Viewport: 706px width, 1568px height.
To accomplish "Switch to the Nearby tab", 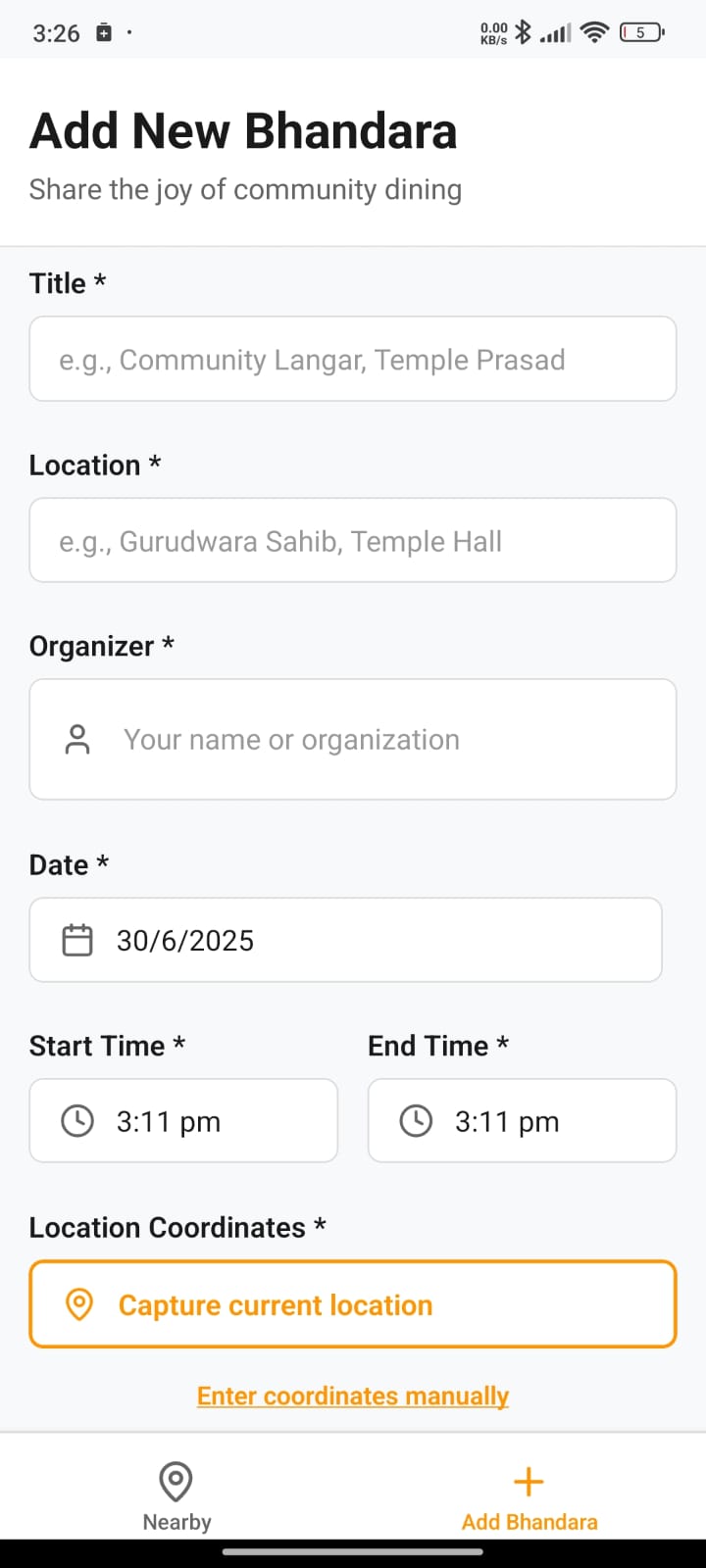I will (x=176, y=1496).
